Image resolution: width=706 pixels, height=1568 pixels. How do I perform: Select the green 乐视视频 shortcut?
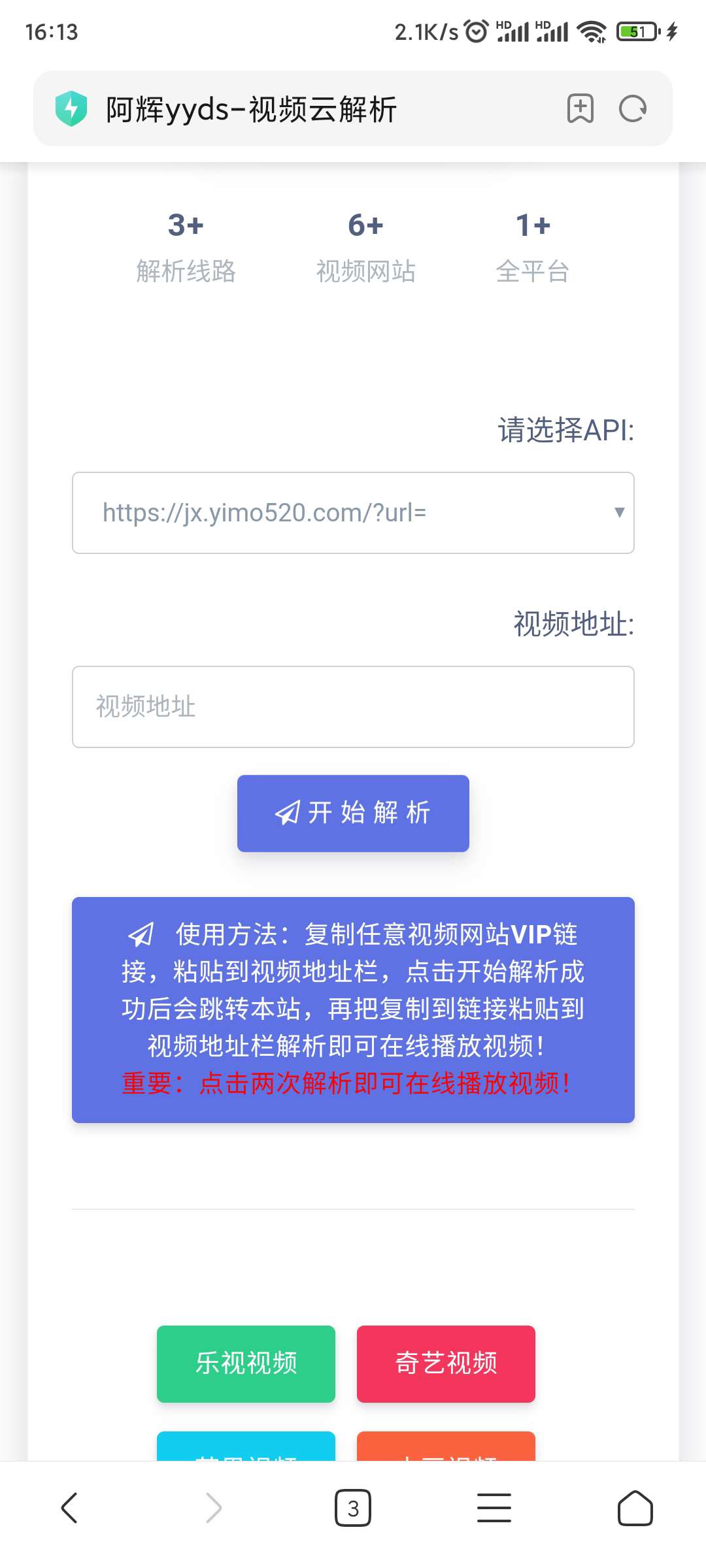(x=246, y=1364)
